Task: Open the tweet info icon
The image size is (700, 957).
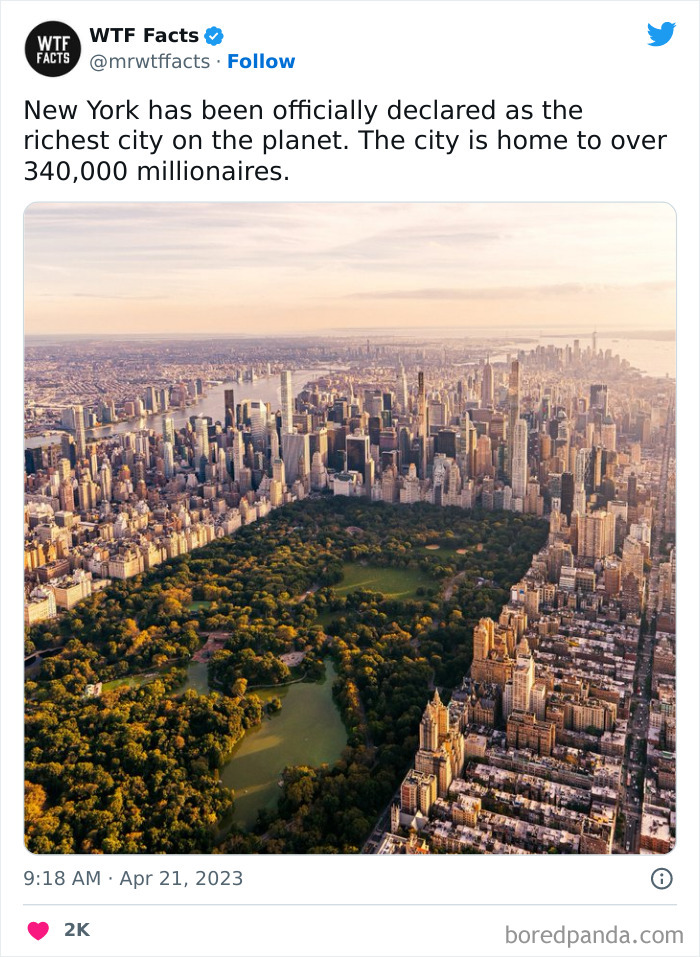Action: pos(661,878)
